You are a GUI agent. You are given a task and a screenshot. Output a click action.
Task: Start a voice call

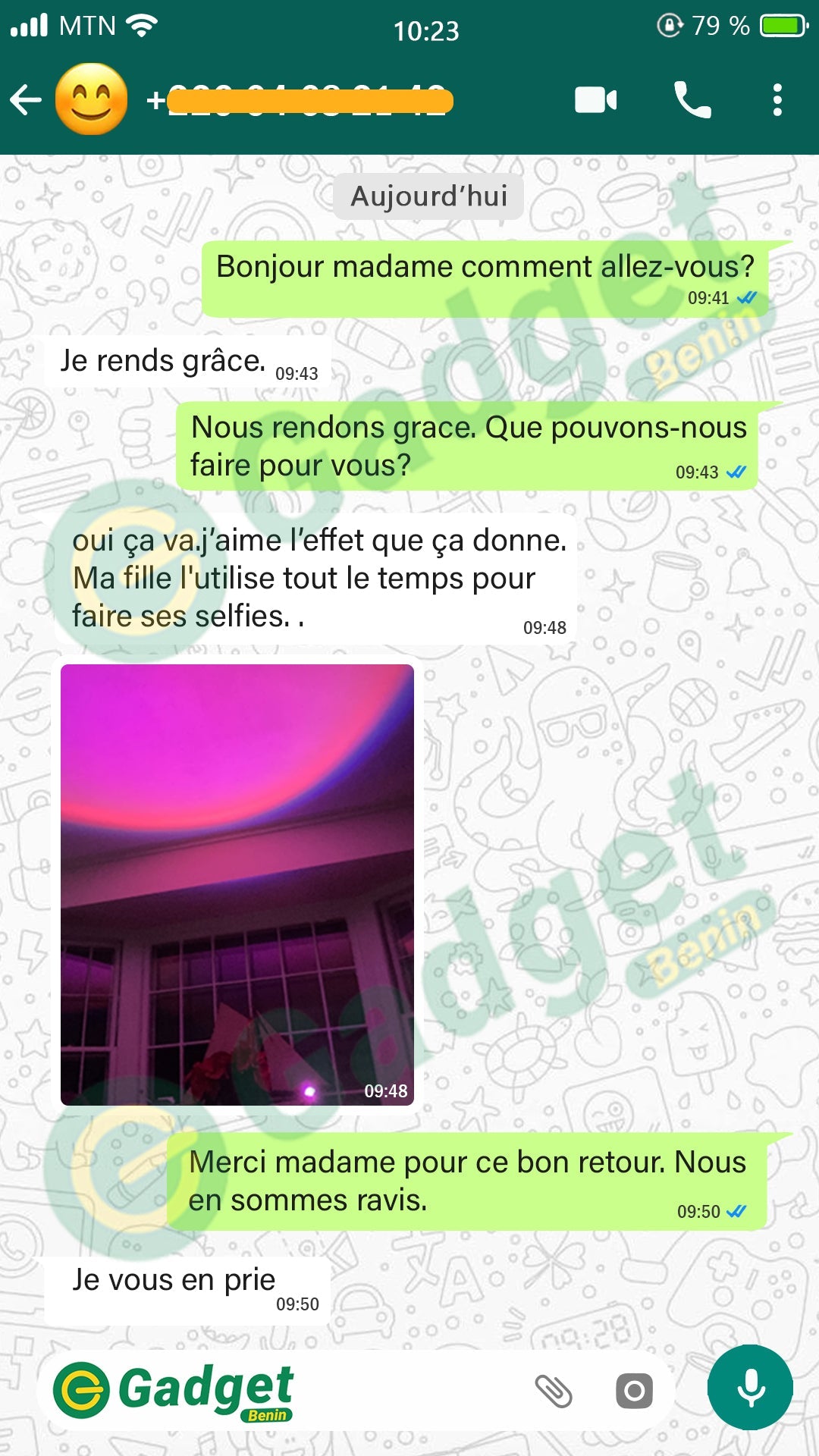click(692, 100)
